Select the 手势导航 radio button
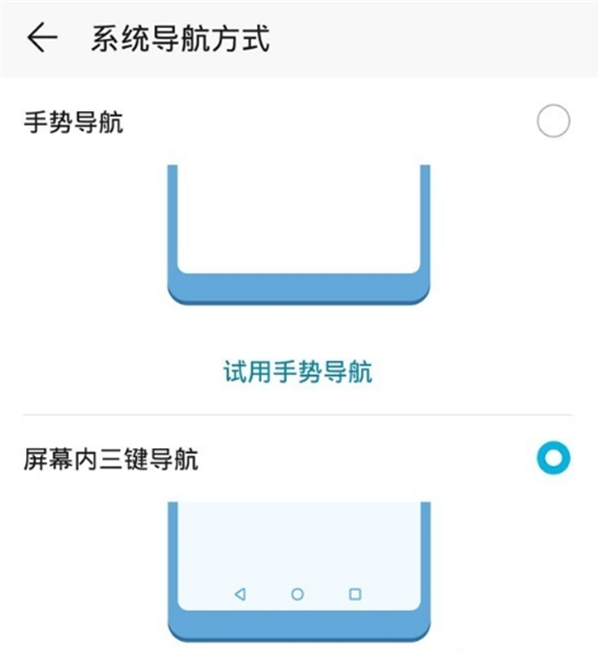Image resolution: width=600 pixels, height=655 pixels. pyautogui.click(x=553, y=123)
